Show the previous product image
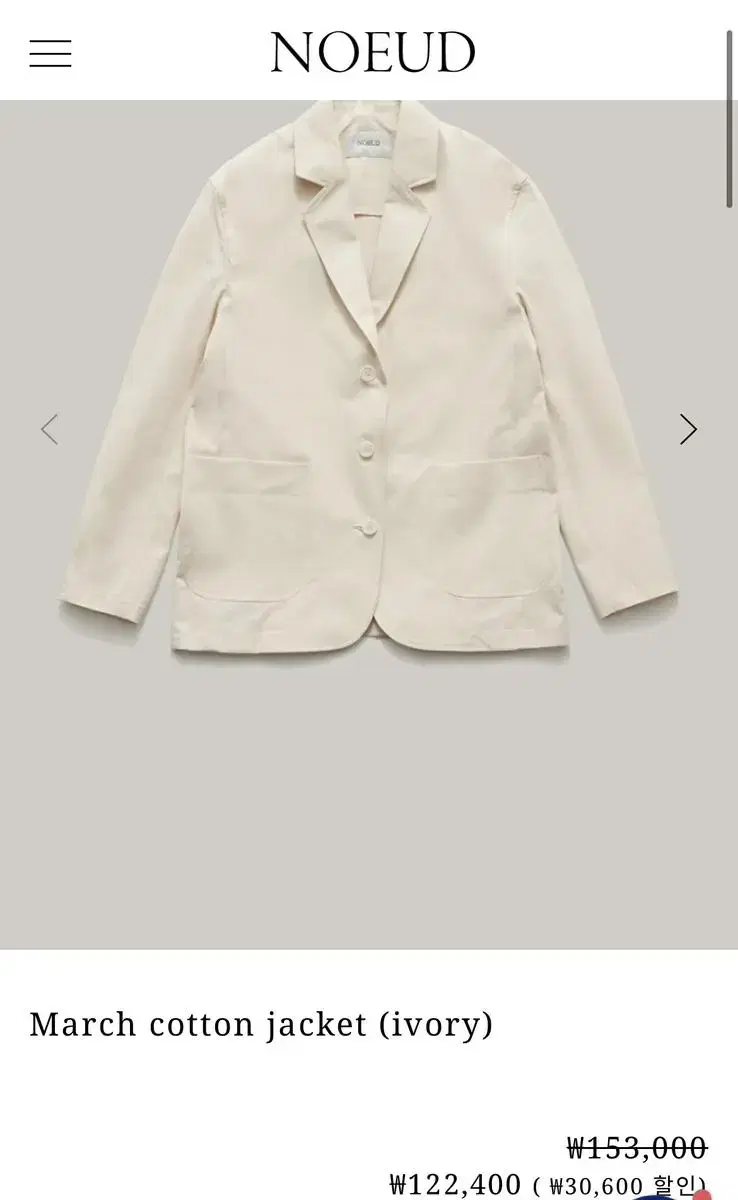 click(49, 429)
